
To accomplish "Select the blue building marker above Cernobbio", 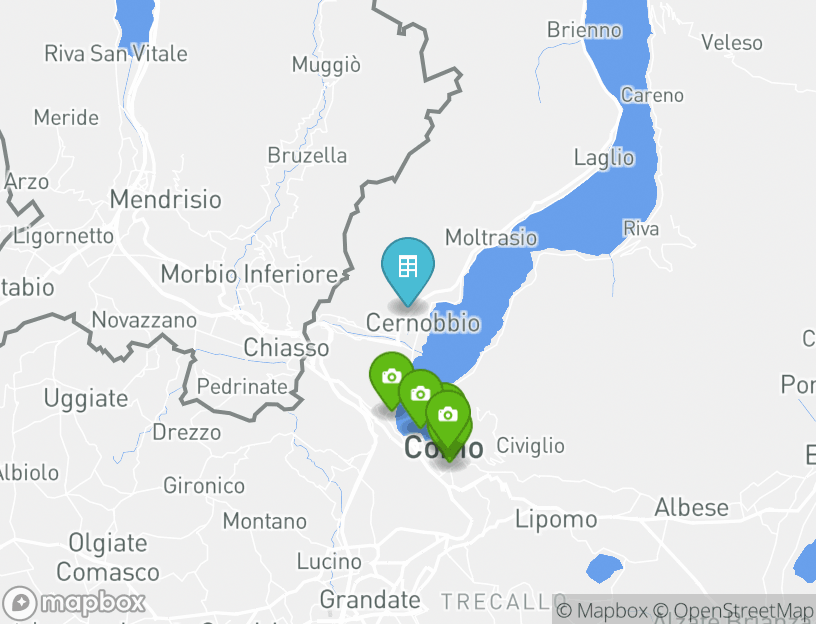I will tap(407, 267).
